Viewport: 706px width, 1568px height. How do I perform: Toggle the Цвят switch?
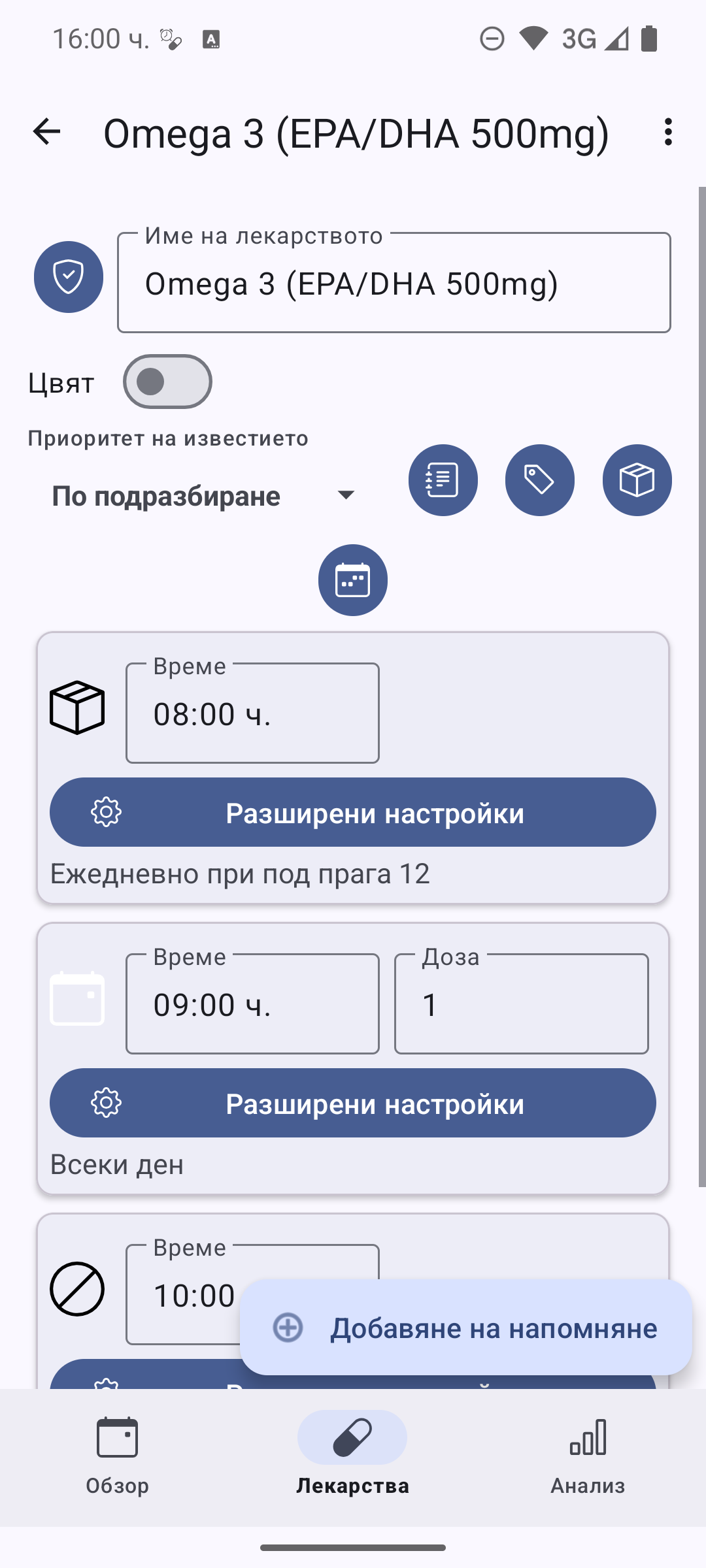click(x=167, y=382)
